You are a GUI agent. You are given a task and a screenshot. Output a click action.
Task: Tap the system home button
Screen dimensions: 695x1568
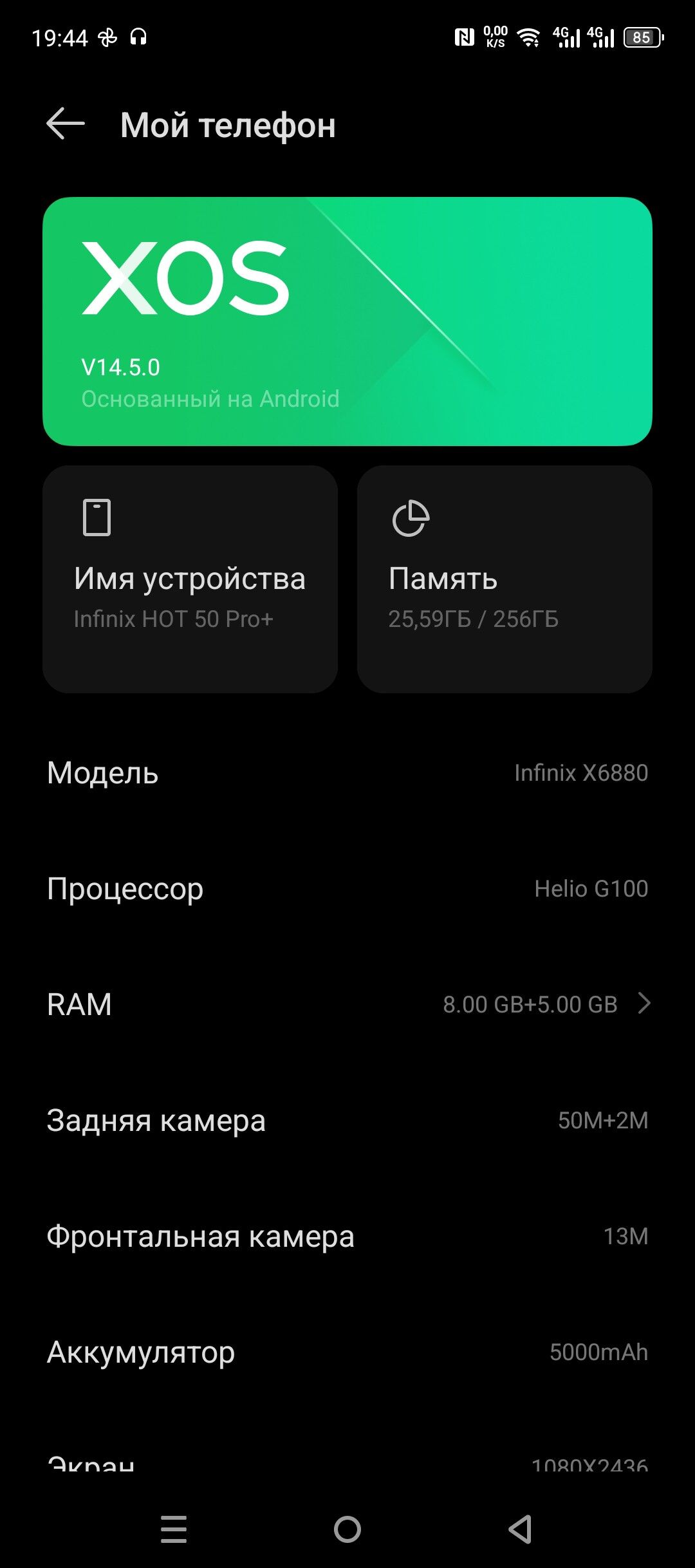click(347, 1529)
